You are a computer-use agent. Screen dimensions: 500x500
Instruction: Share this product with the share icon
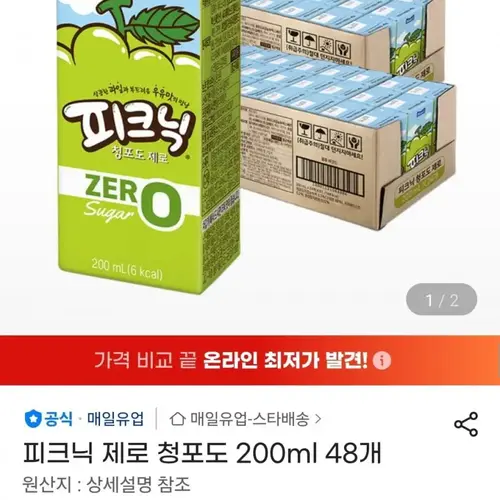pyautogui.click(x=466, y=424)
